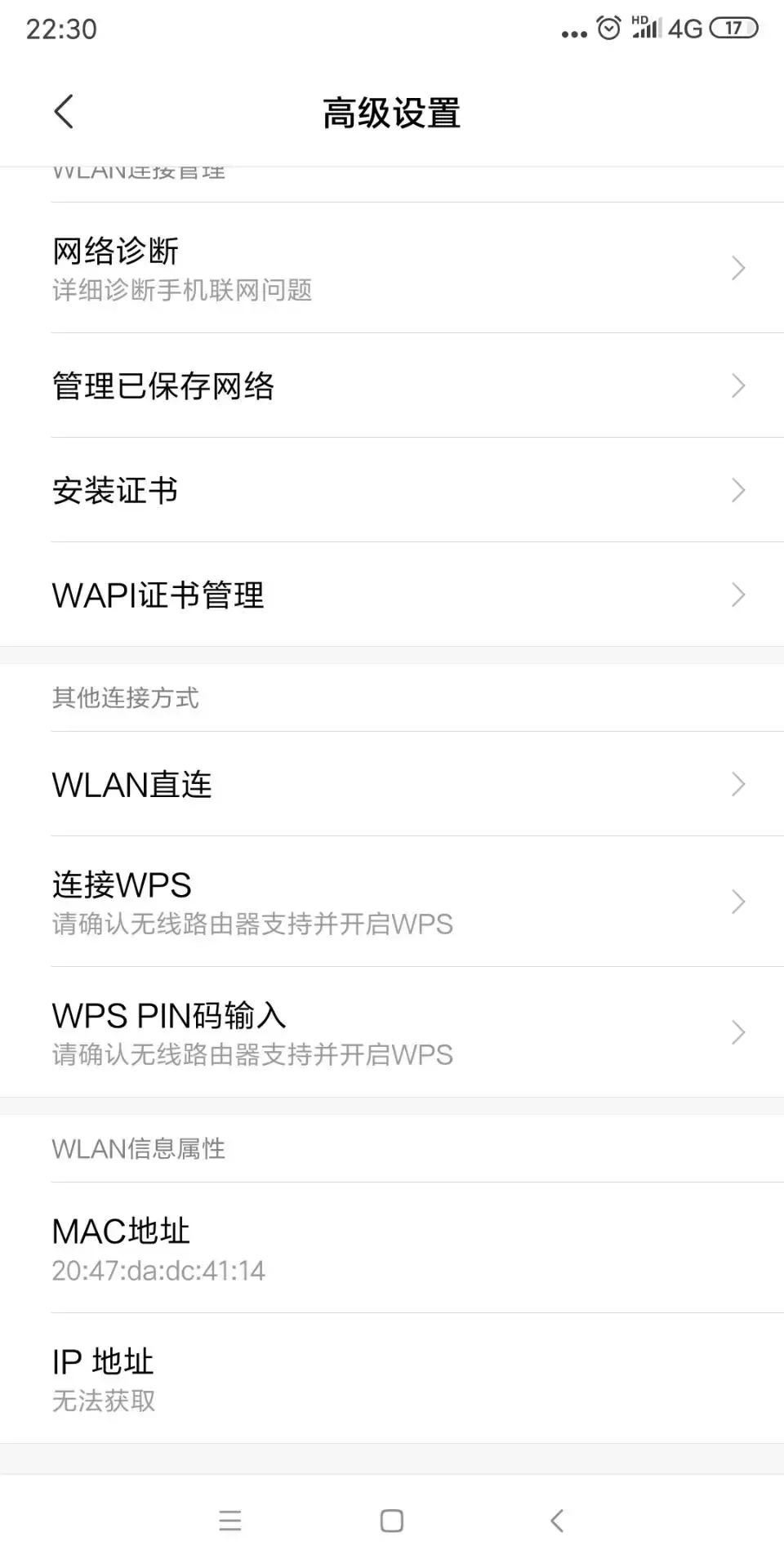Tap the back arrow to exit advanced settings
784x1568 pixels.
pyautogui.click(x=64, y=111)
